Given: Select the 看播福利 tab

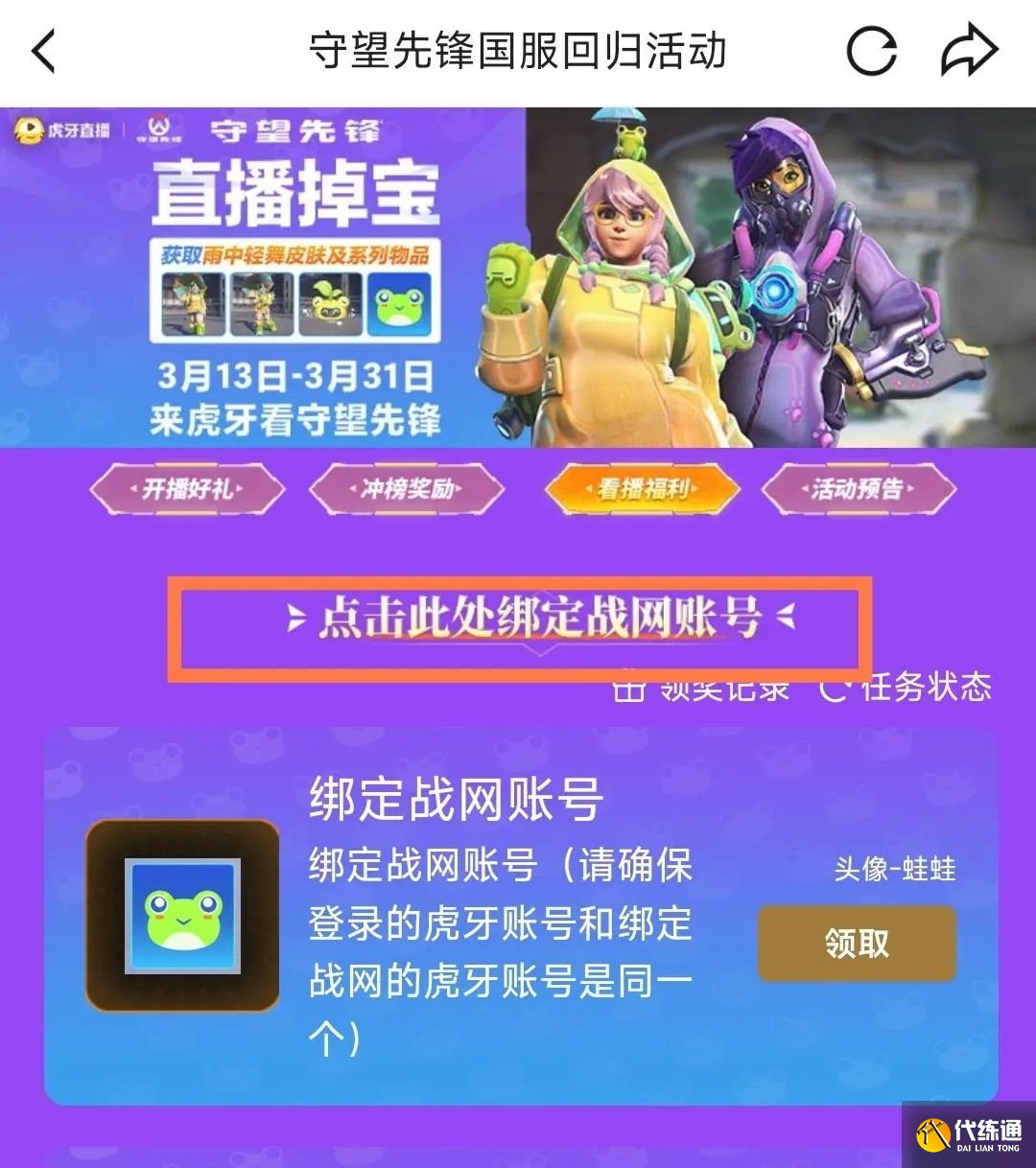Looking at the screenshot, I should point(643,490).
